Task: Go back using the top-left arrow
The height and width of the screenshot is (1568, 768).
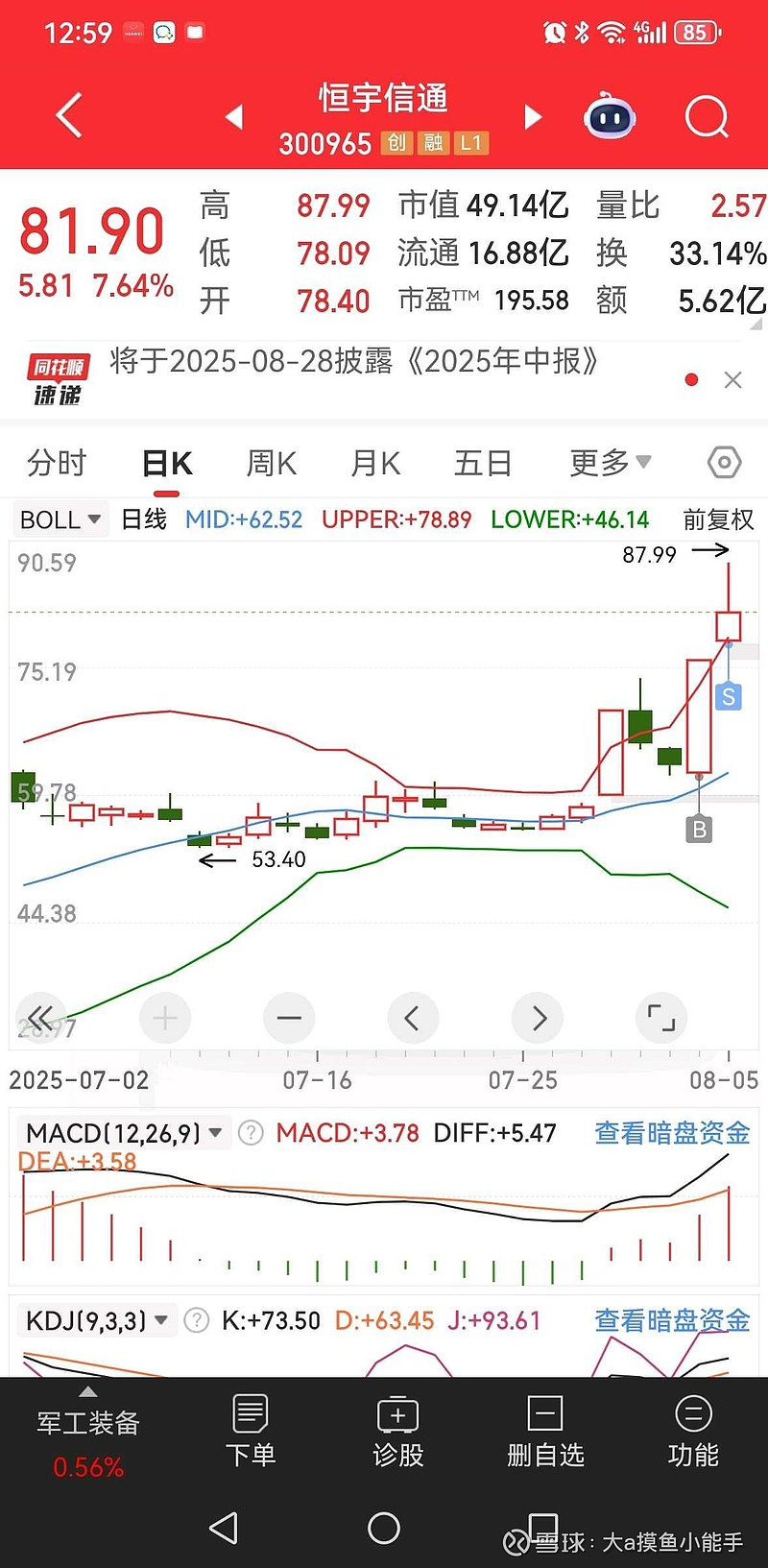Action: pyautogui.click(x=69, y=116)
